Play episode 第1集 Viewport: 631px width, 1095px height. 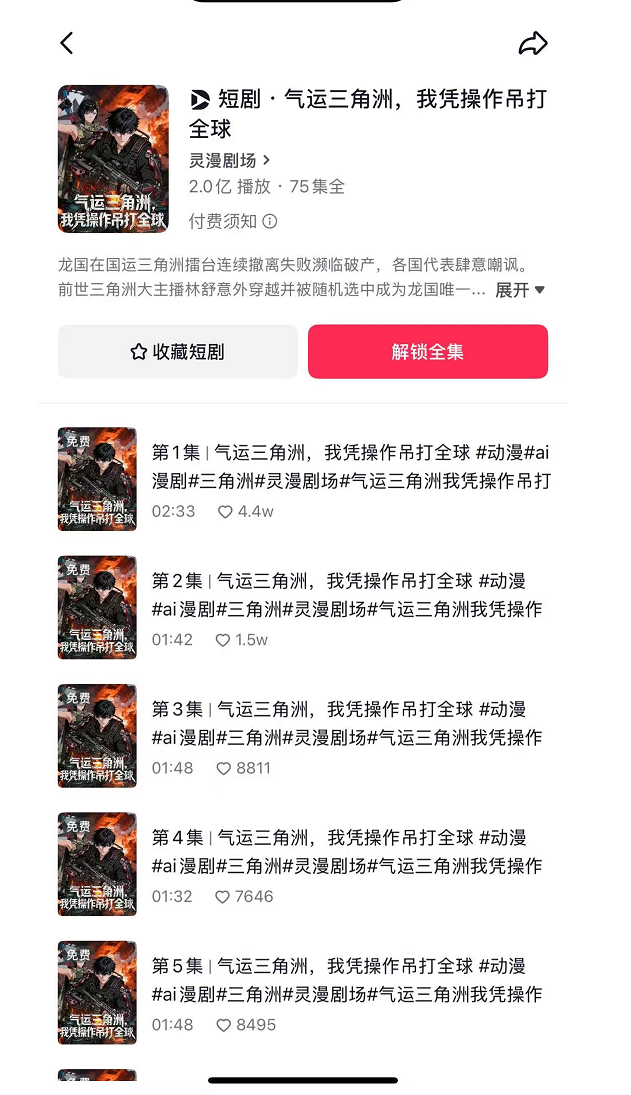coord(350,466)
